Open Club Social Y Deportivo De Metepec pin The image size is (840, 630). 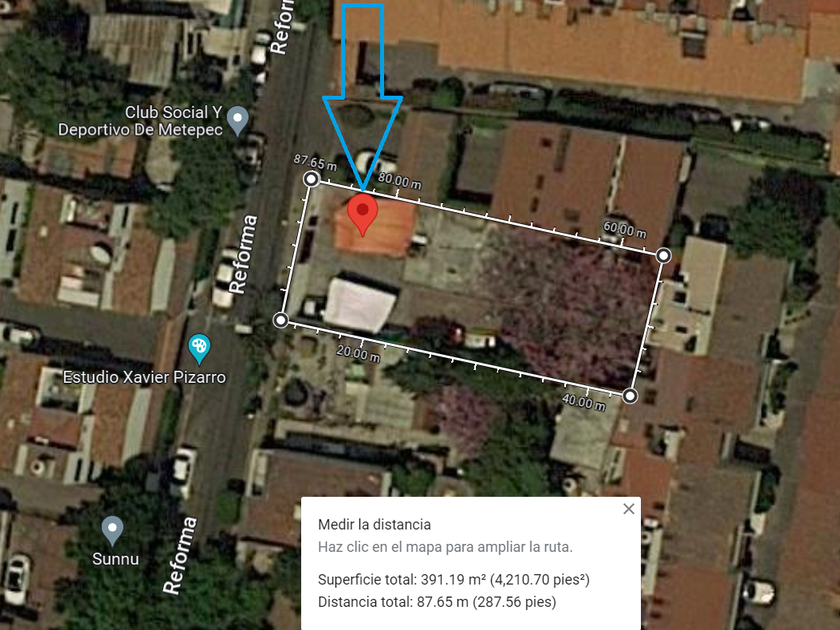click(237, 121)
